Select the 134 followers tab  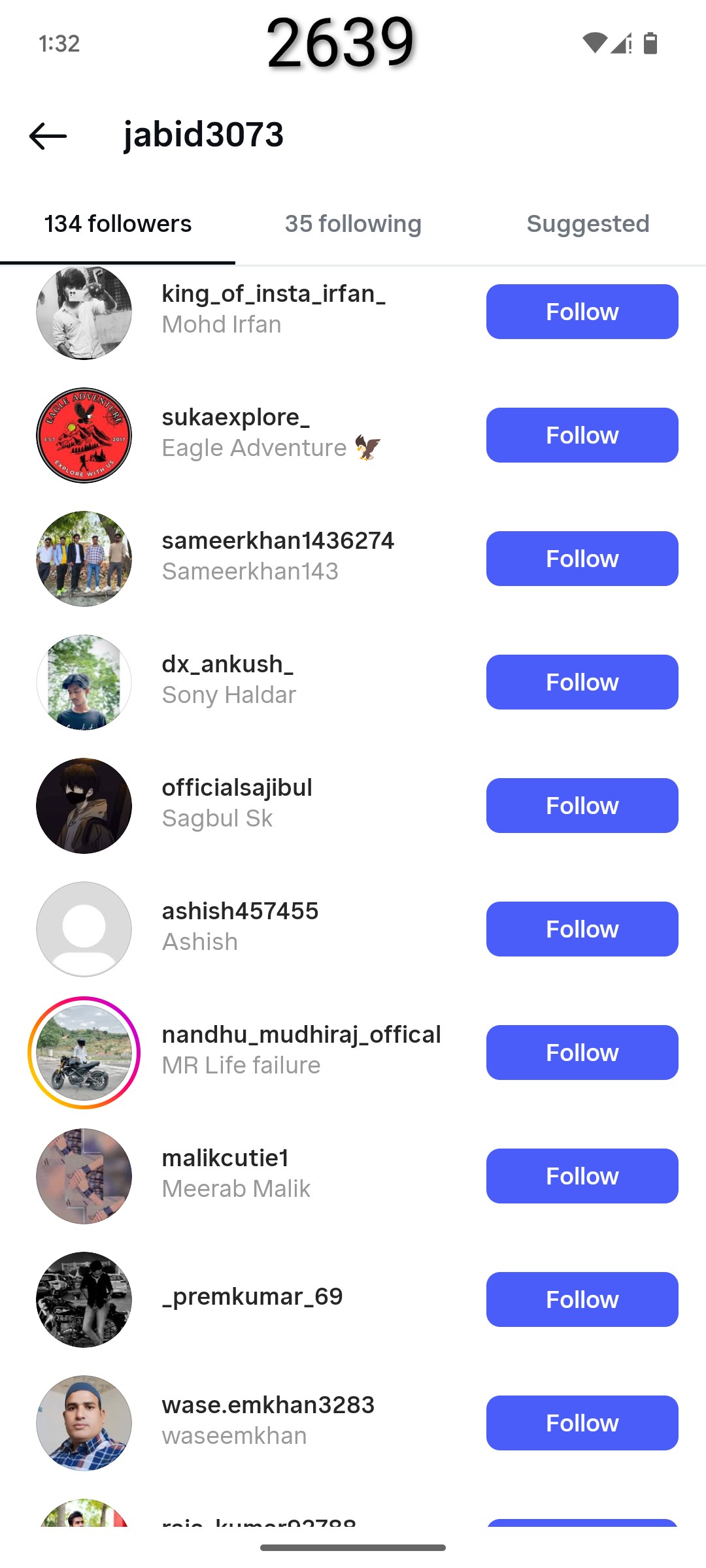118,224
